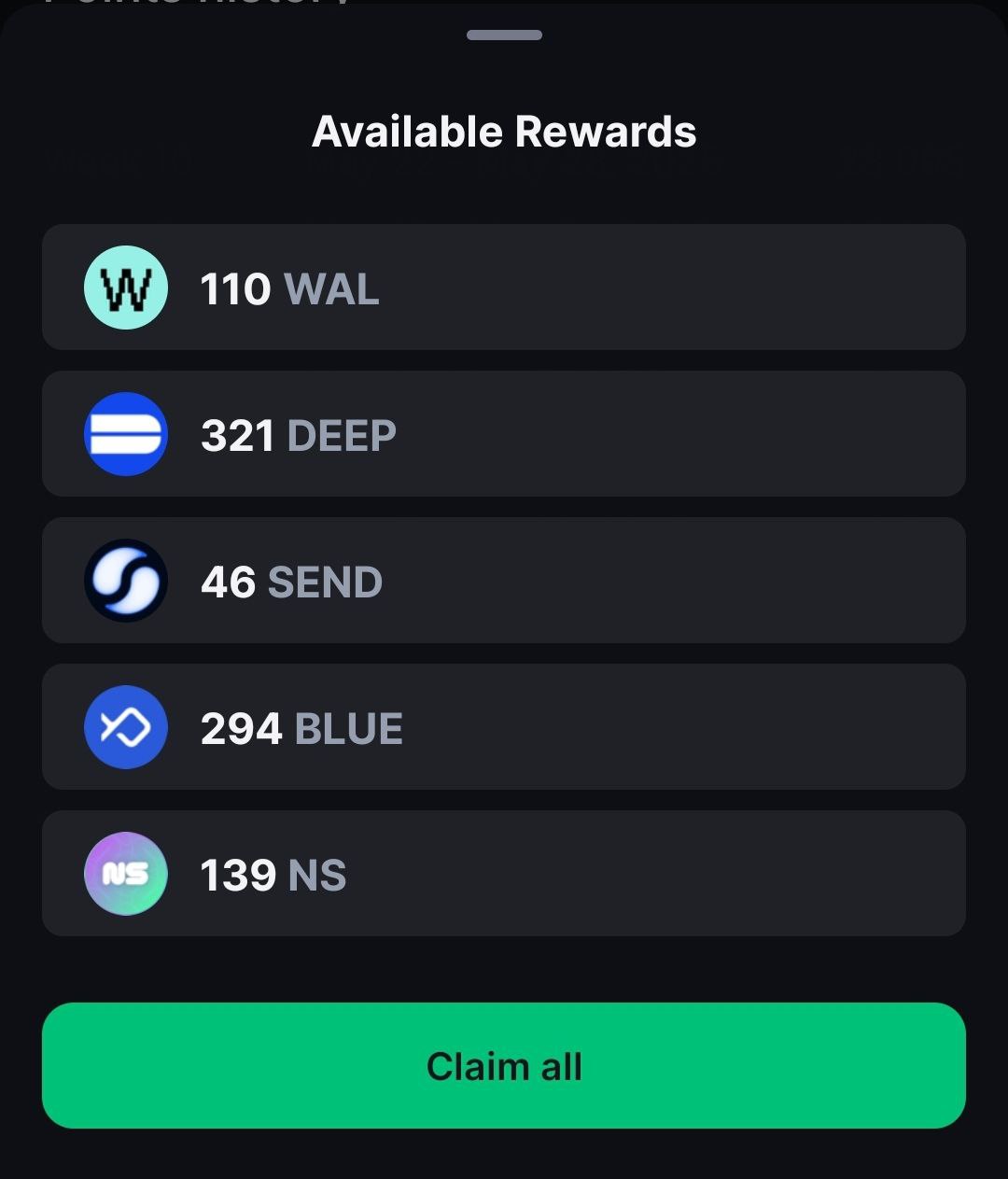Tap the bottom sheet drag handle
The height and width of the screenshot is (1179, 1008).
(x=504, y=35)
